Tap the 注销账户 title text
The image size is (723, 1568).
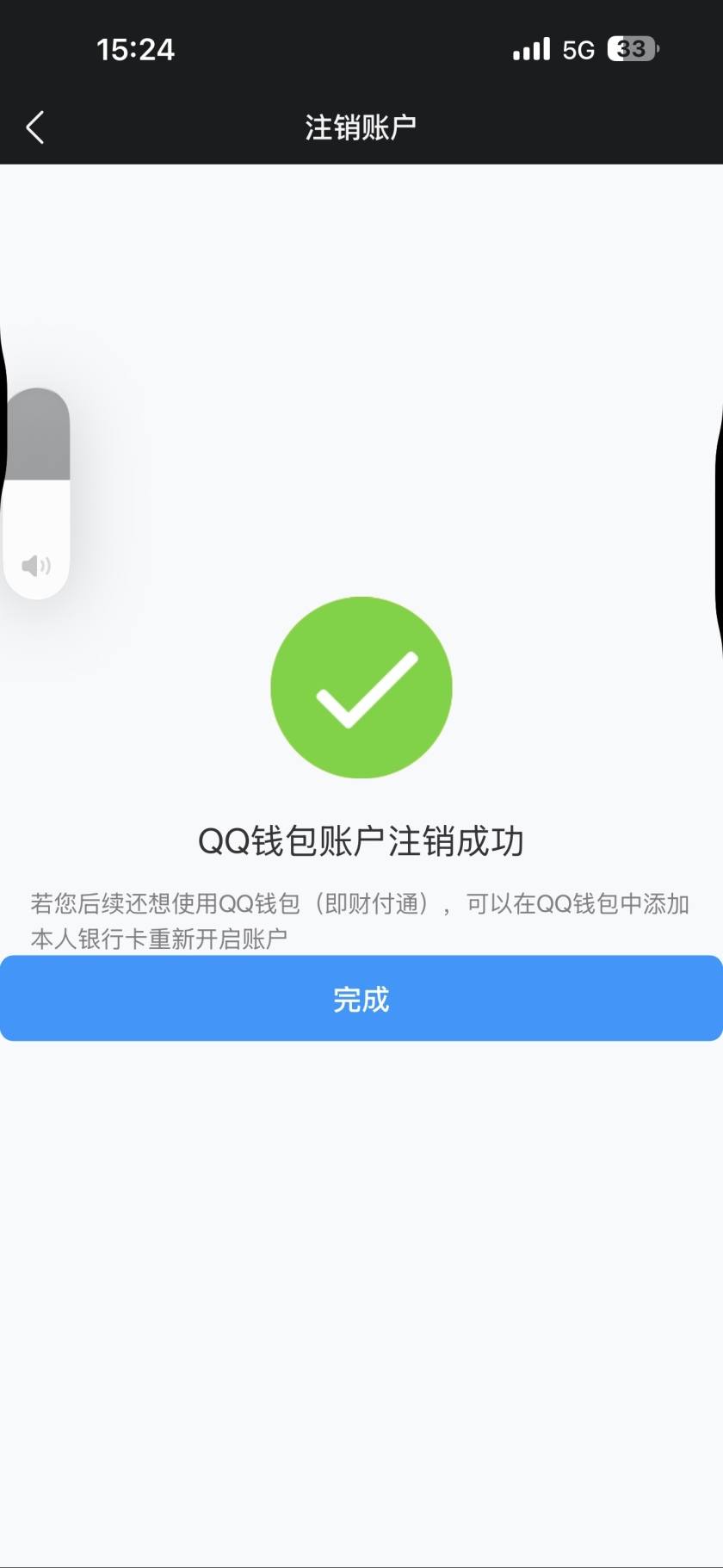click(x=361, y=126)
